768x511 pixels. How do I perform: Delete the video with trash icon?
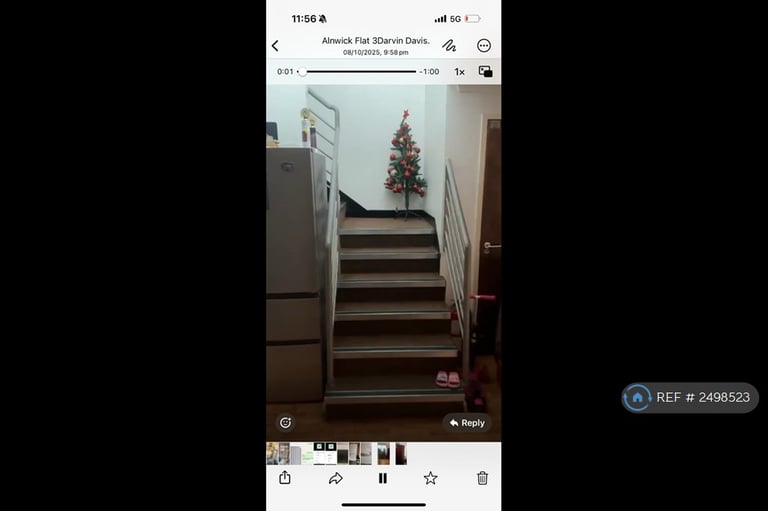click(x=482, y=478)
